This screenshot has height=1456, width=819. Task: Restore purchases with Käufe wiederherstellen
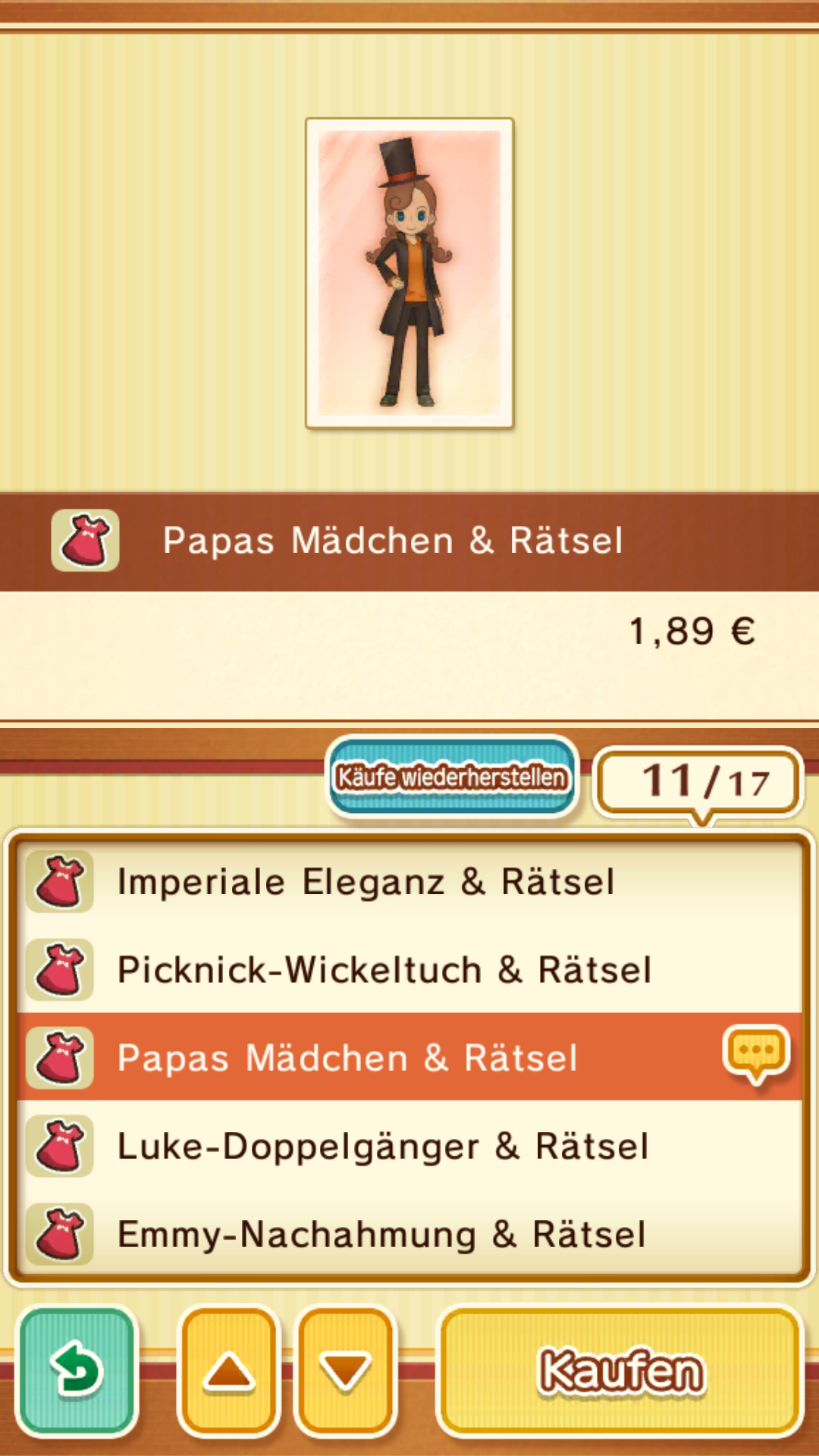(453, 777)
